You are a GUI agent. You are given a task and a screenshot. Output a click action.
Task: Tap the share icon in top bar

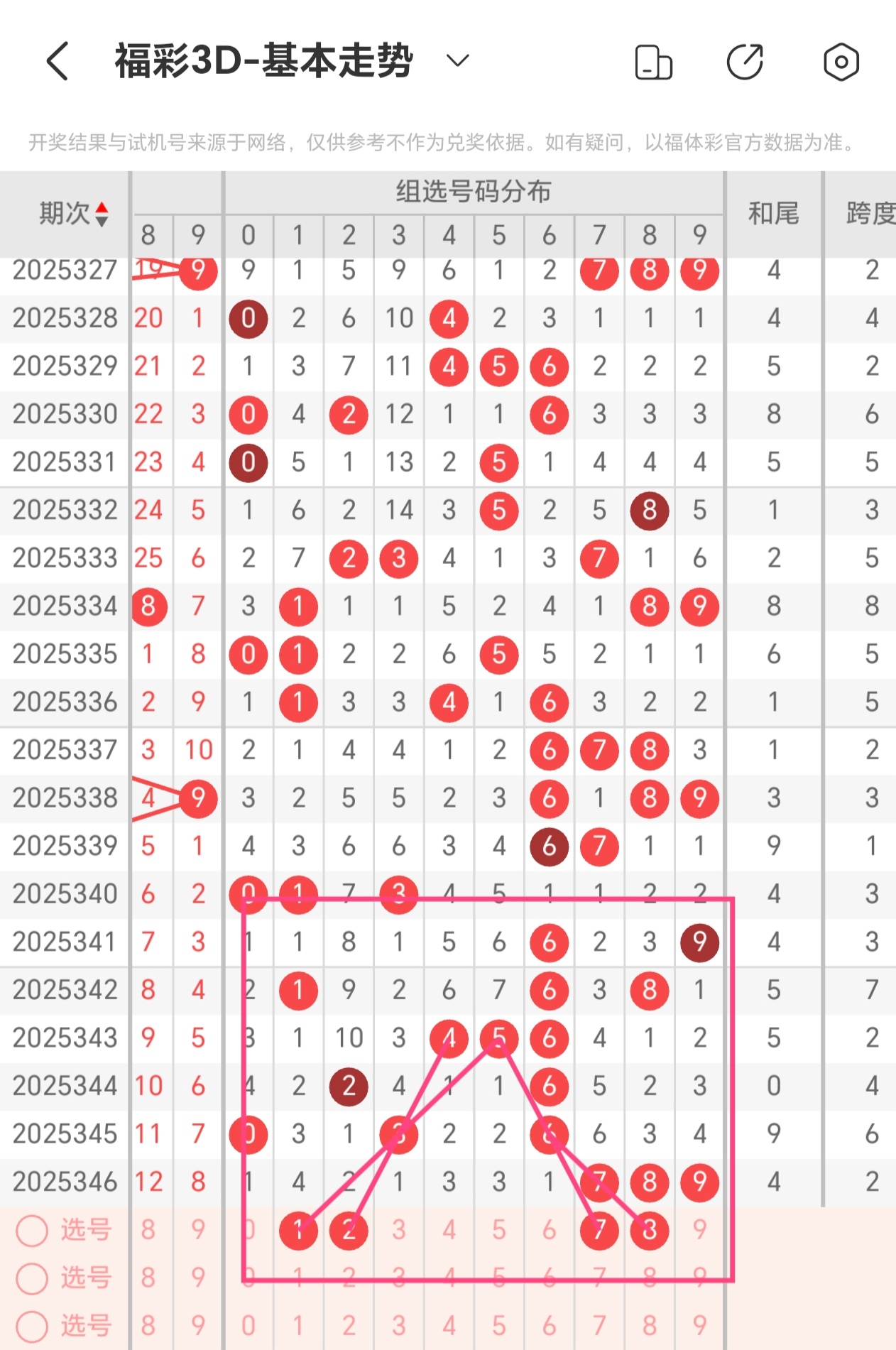tap(744, 62)
